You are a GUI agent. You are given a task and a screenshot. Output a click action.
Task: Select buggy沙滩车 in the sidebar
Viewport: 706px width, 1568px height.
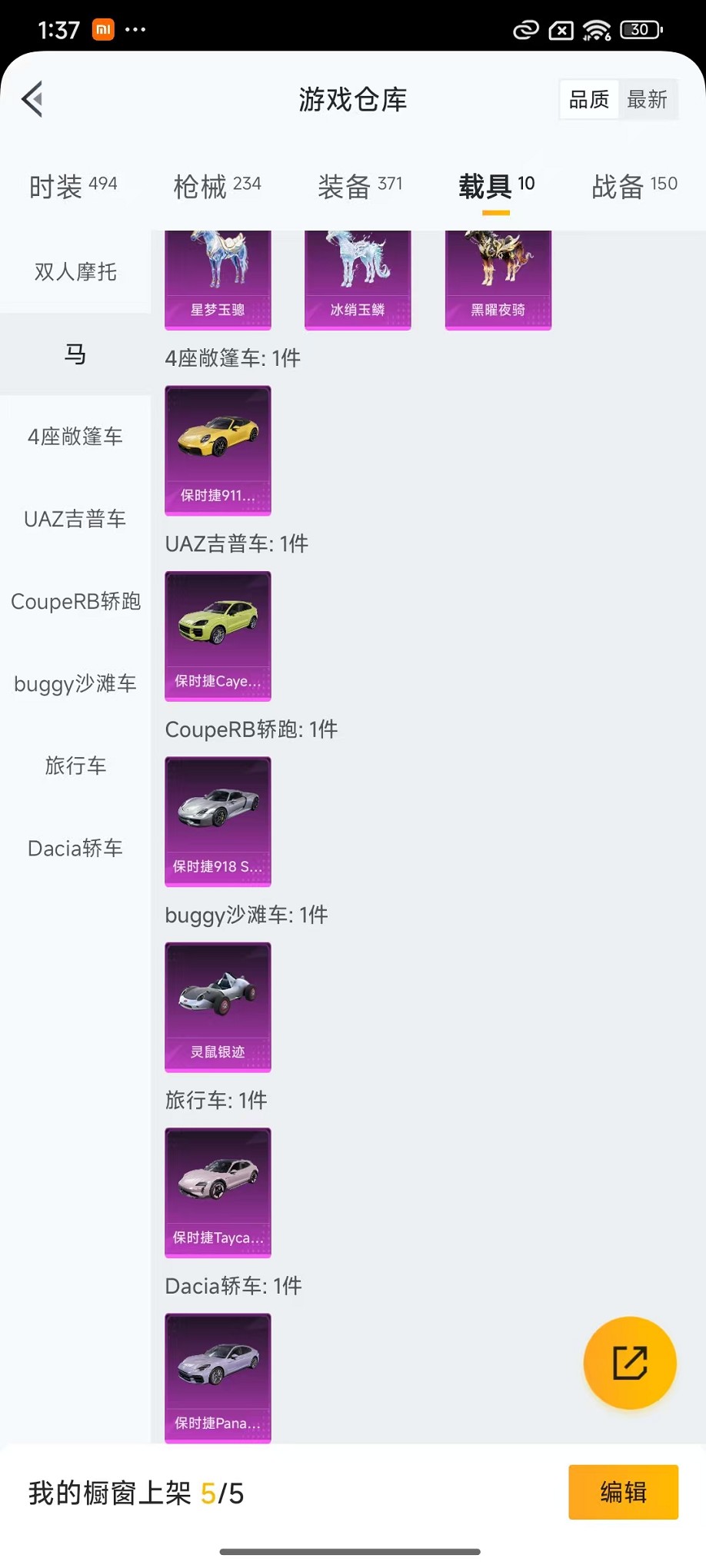point(75,683)
